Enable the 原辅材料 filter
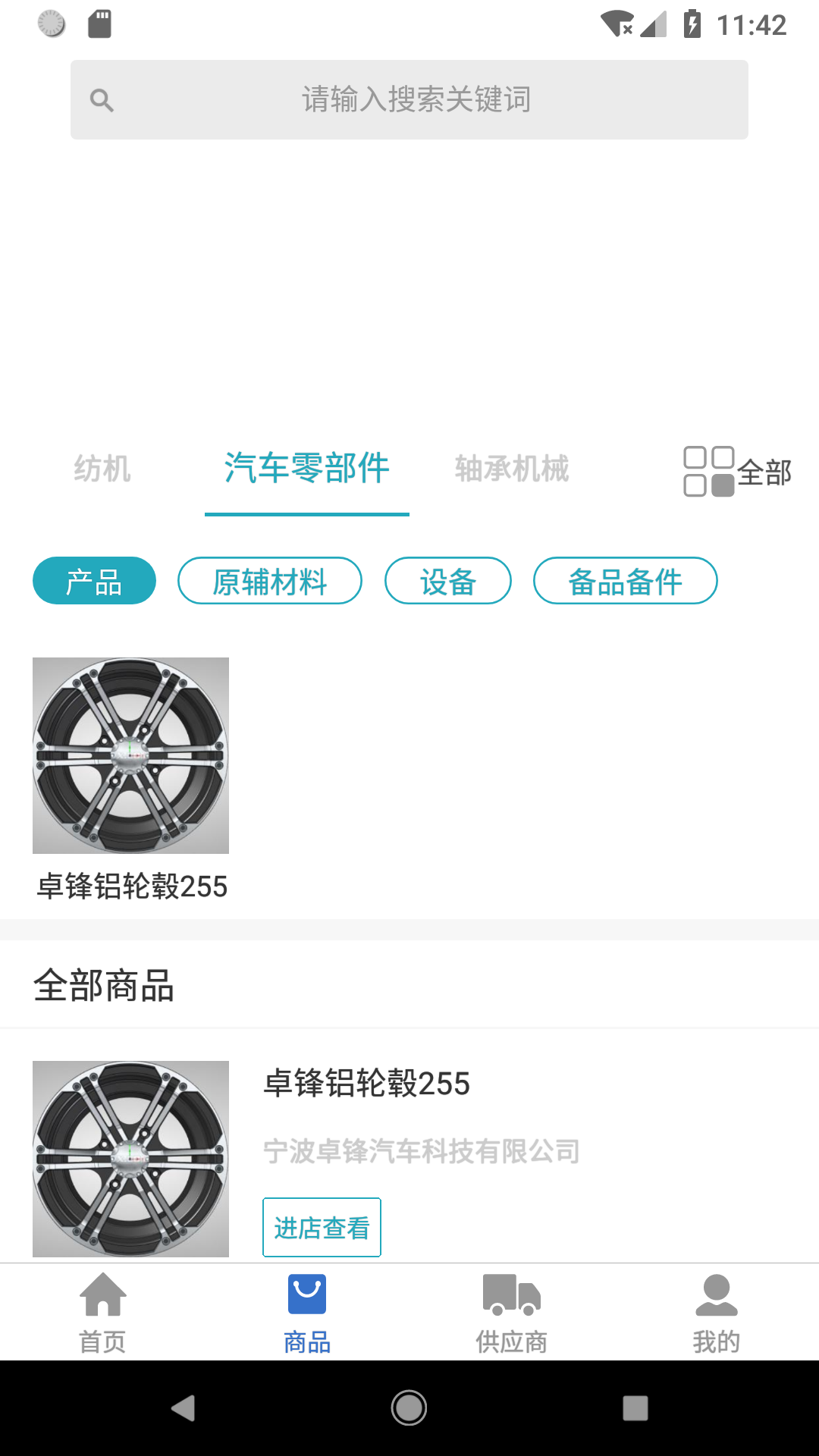The width and height of the screenshot is (819, 1456). [270, 580]
